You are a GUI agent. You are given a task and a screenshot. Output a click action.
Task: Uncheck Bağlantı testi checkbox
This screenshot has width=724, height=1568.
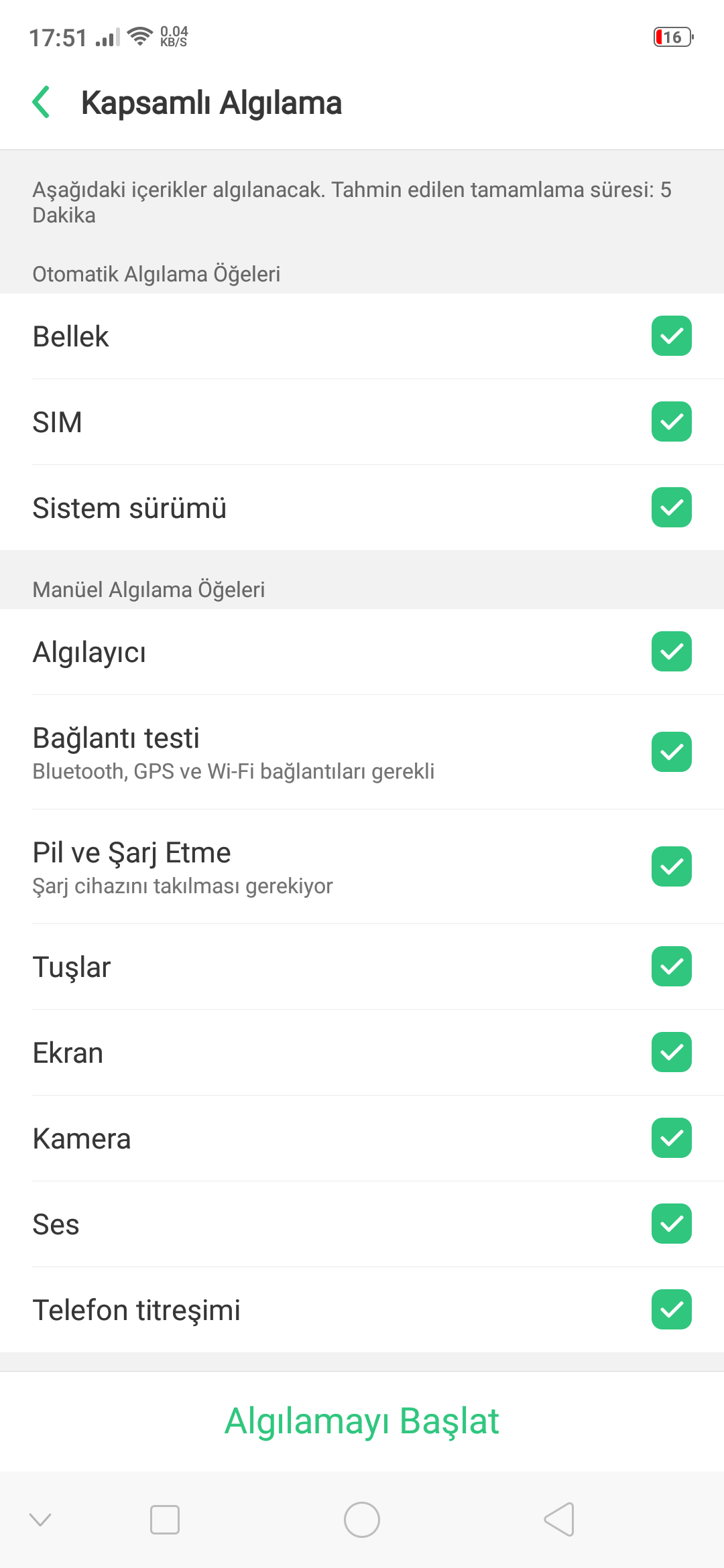pos(671,752)
